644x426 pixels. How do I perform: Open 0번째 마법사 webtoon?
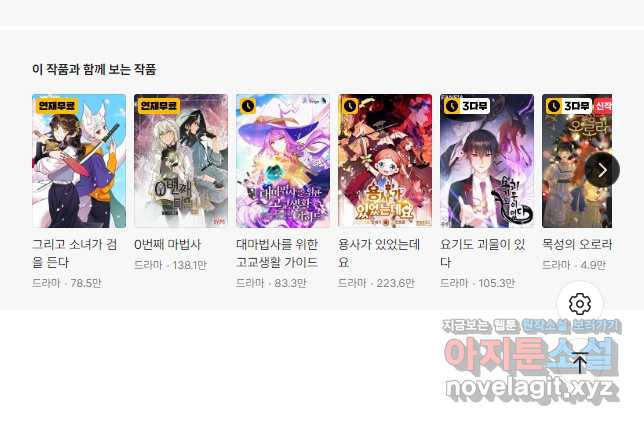point(181,161)
